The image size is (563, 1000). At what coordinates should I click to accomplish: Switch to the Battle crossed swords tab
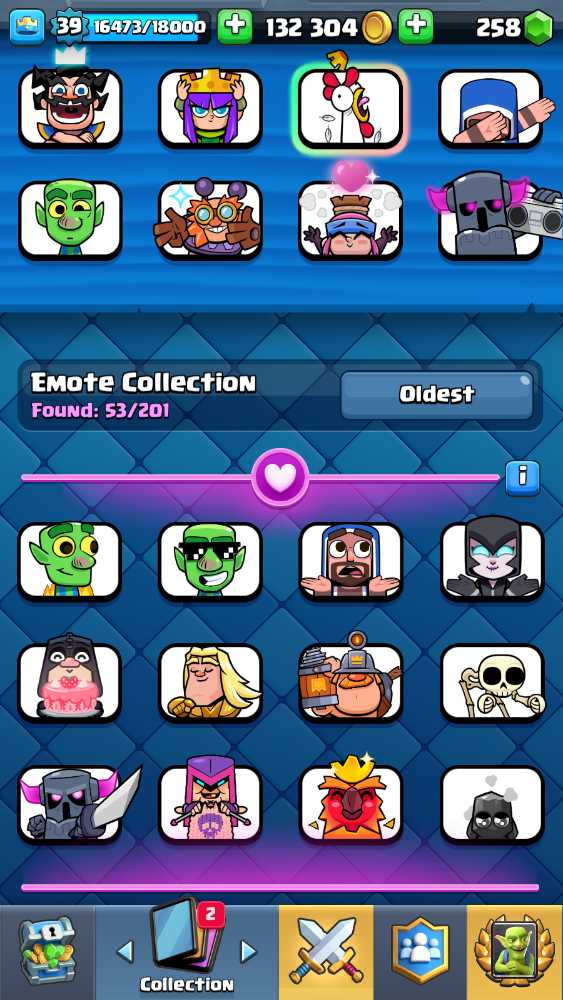(326, 950)
